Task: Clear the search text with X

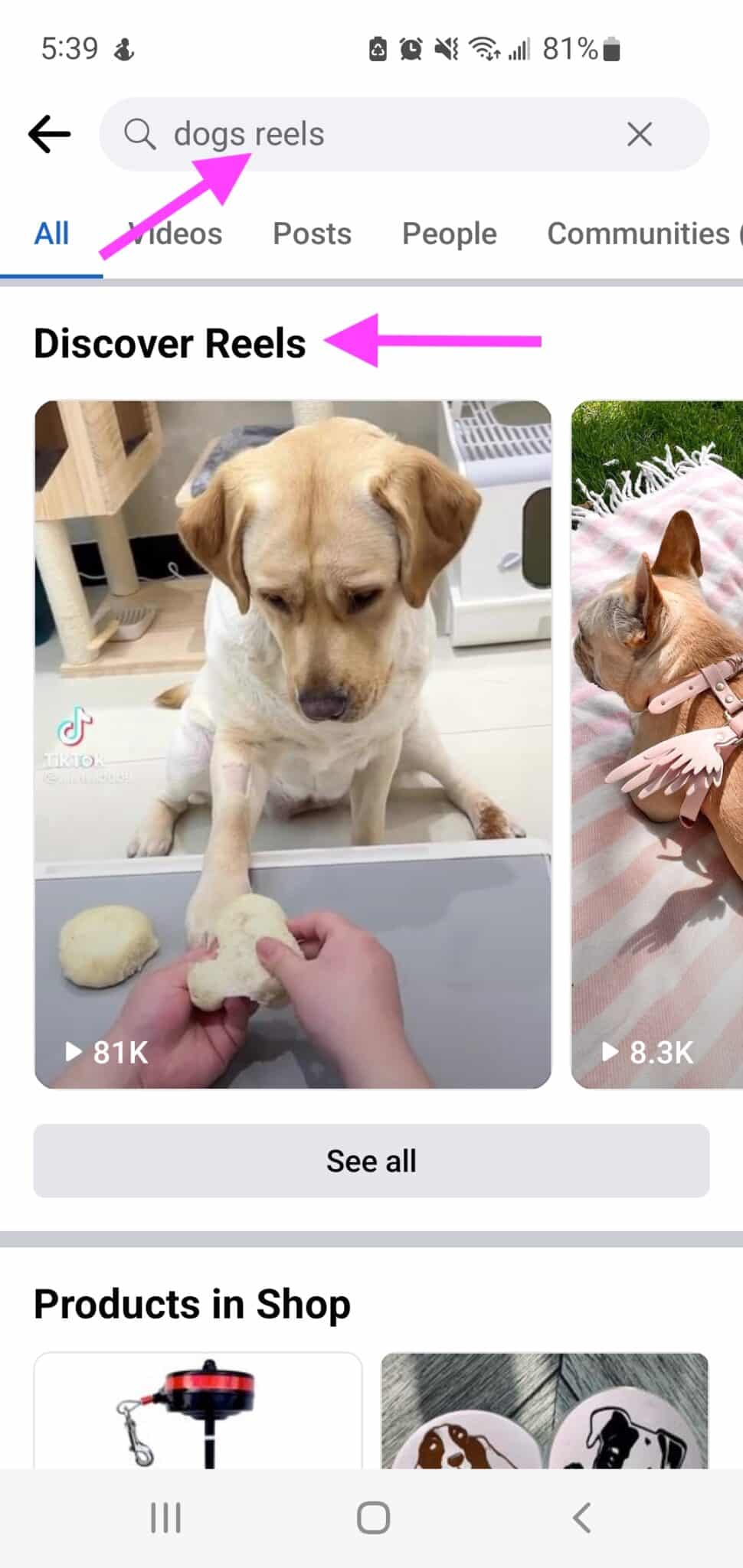Action: coord(639,134)
